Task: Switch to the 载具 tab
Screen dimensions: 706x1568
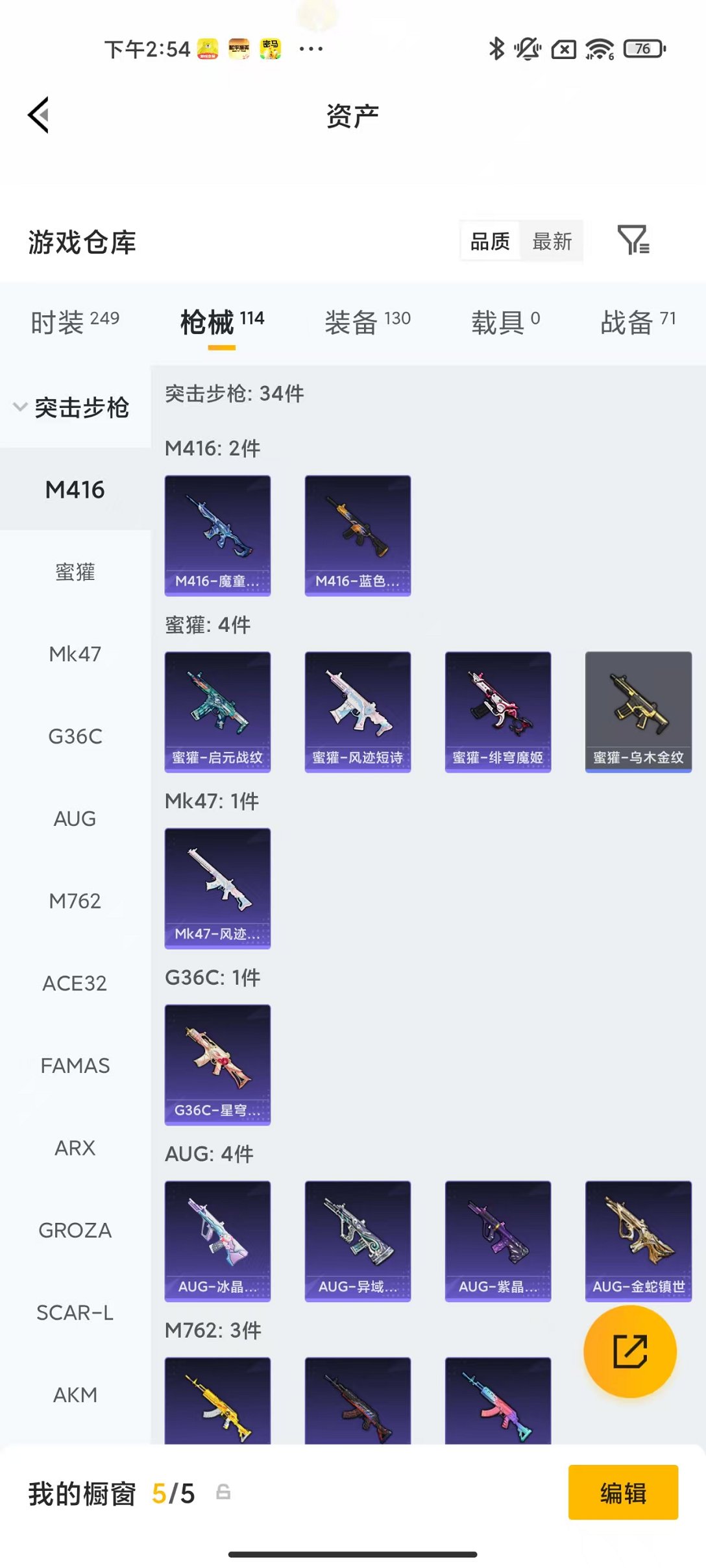Action: point(505,322)
